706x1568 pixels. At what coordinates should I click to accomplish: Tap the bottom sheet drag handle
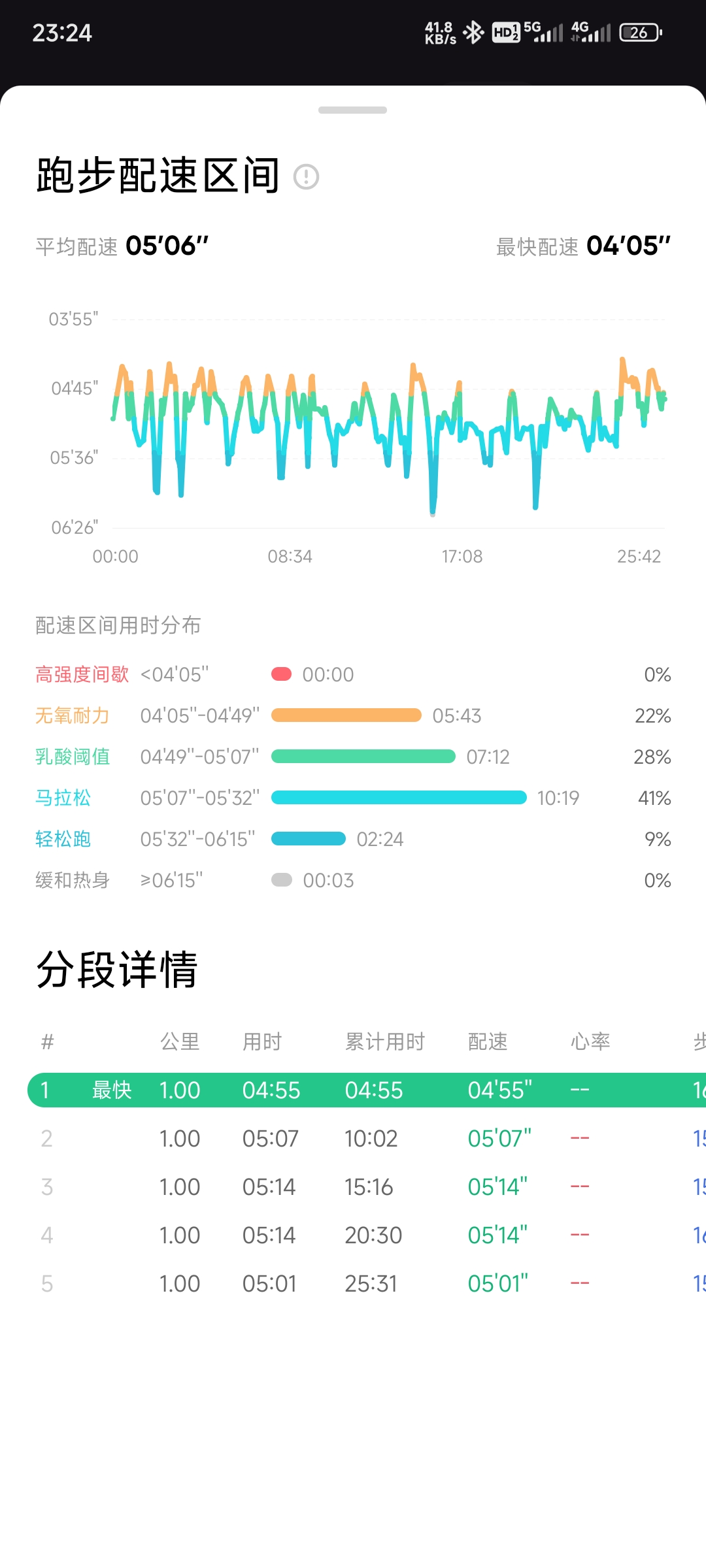pyautogui.click(x=352, y=110)
